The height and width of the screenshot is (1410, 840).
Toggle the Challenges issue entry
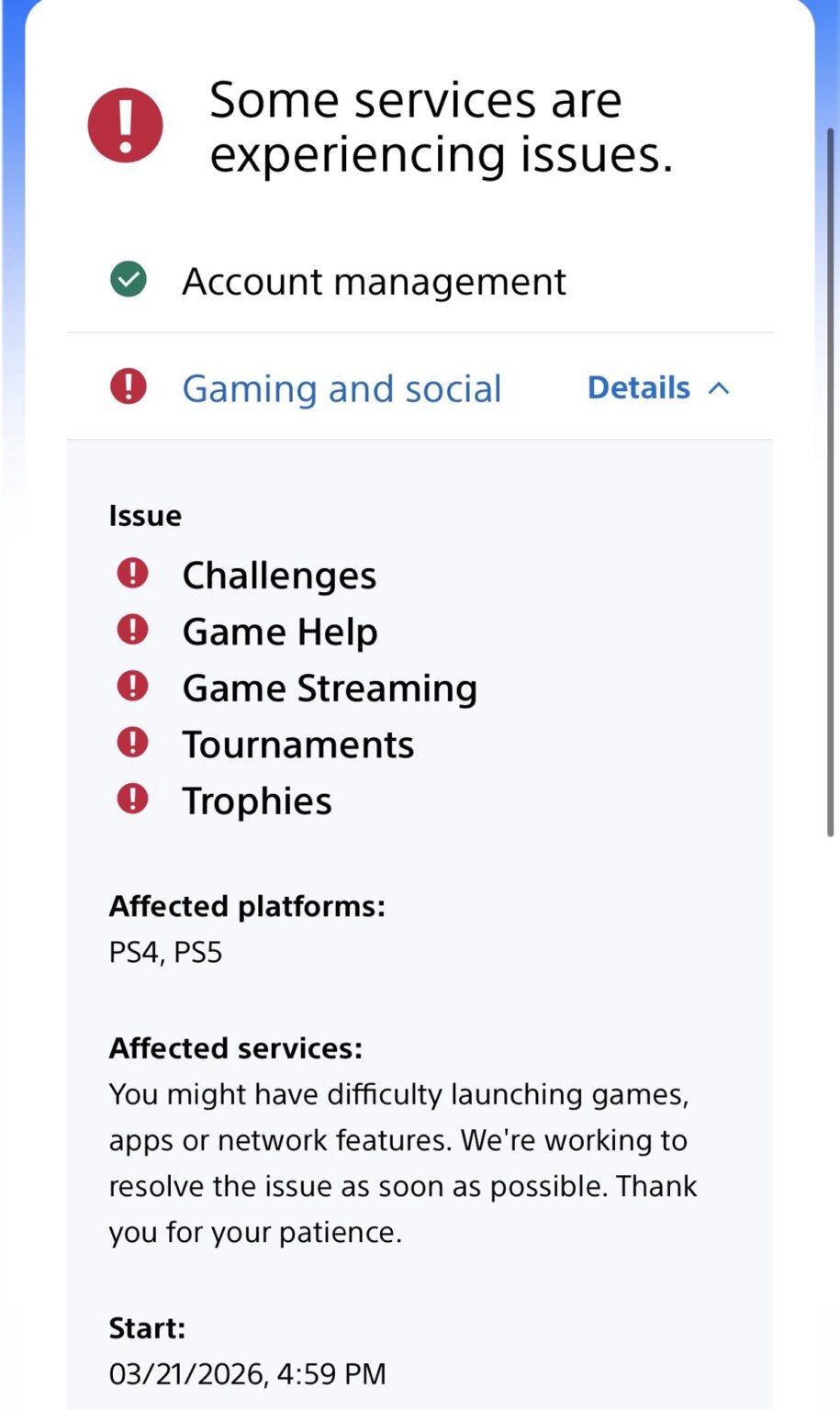tap(279, 575)
